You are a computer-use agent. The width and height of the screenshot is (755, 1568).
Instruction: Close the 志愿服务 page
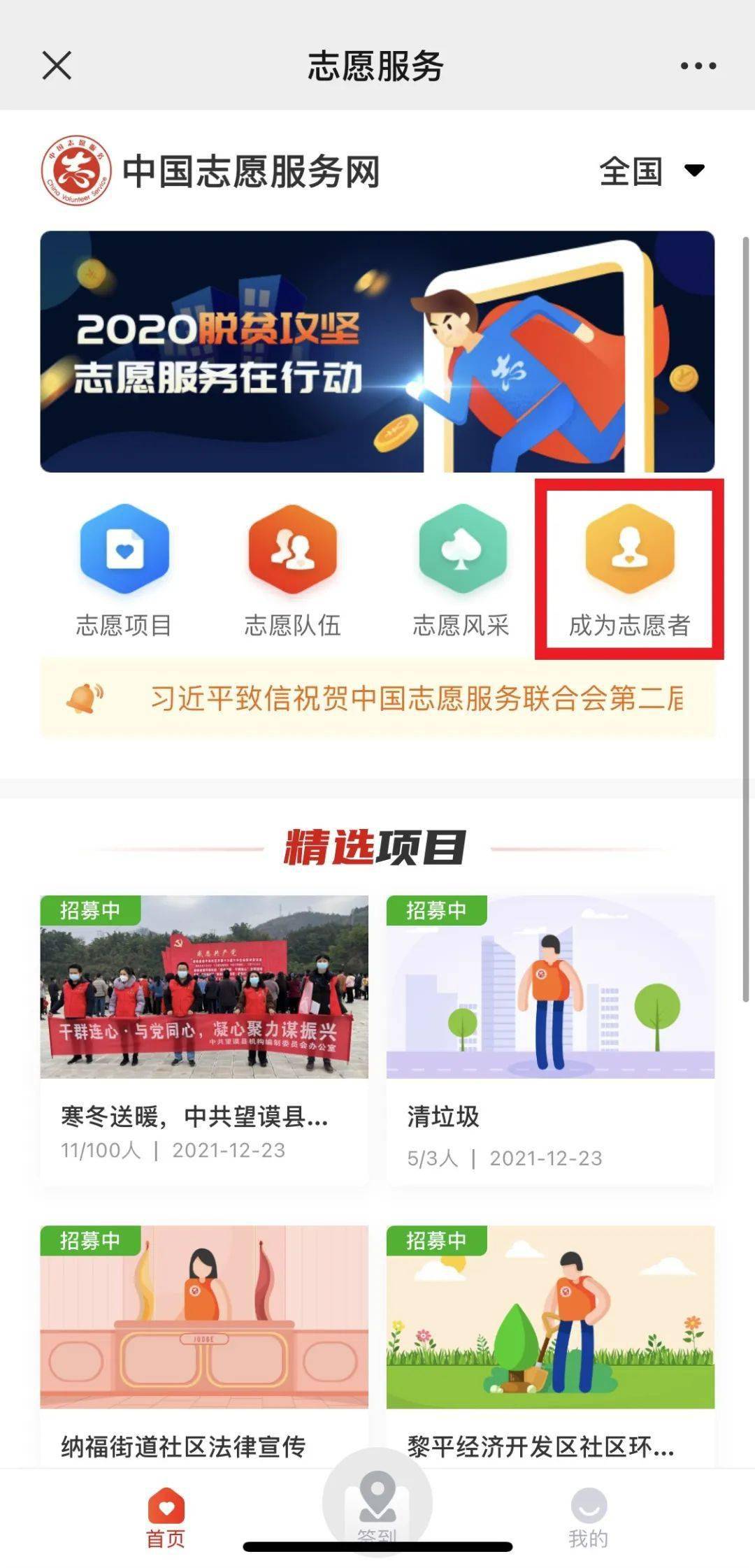pyautogui.click(x=57, y=66)
